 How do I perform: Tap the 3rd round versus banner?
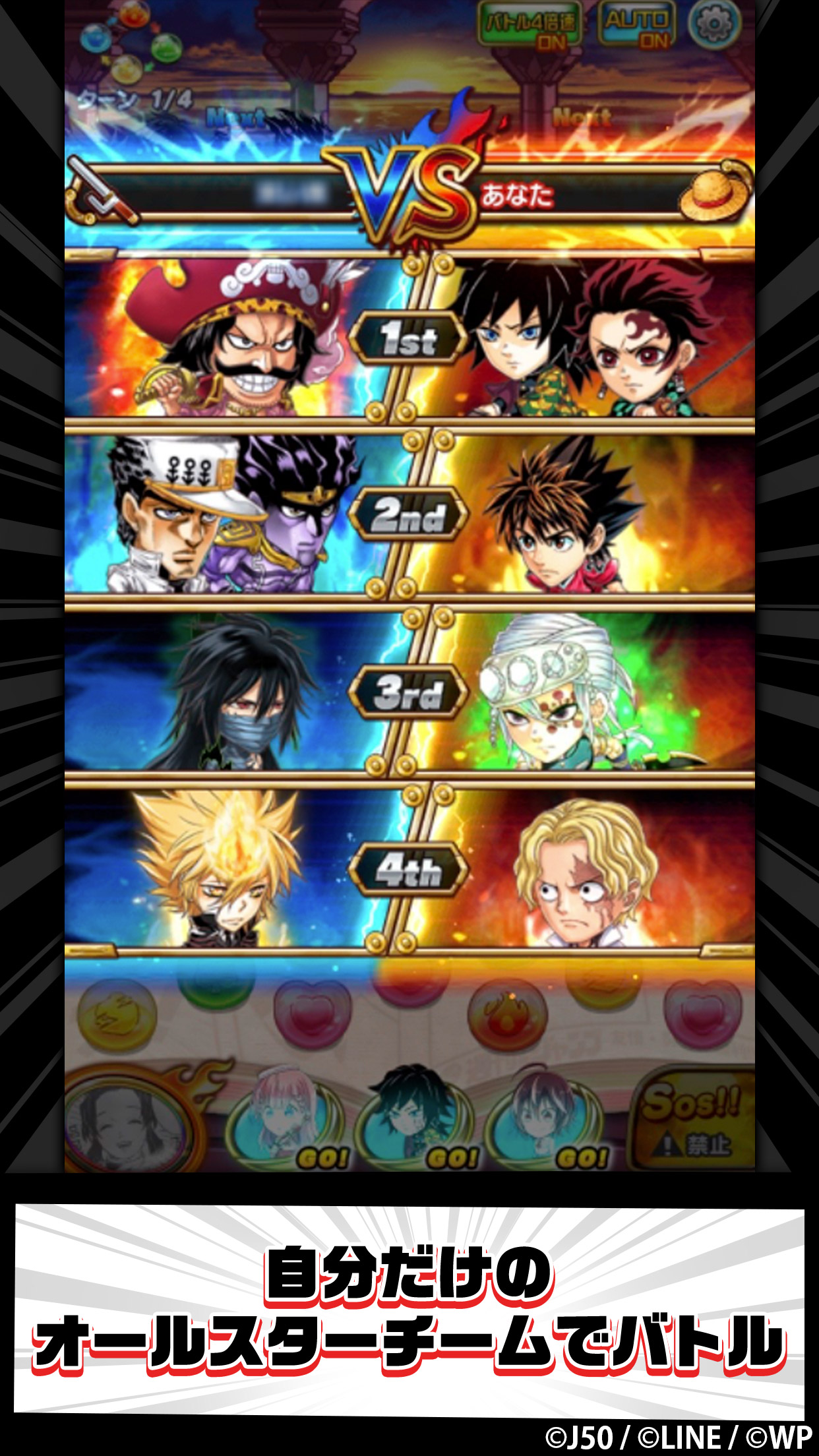click(x=409, y=692)
